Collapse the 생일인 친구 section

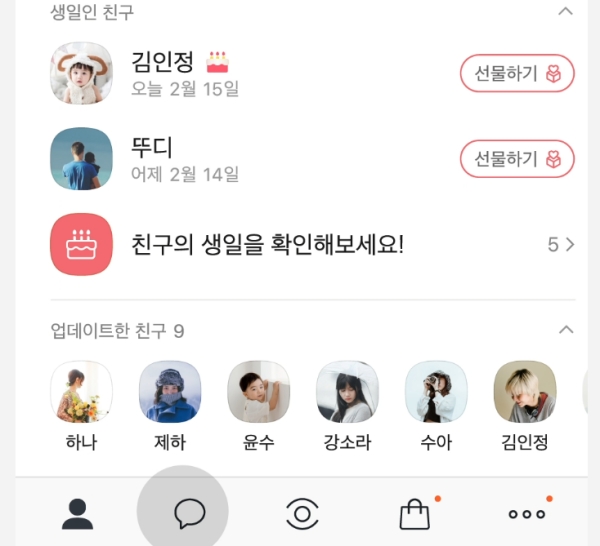coord(566,11)
